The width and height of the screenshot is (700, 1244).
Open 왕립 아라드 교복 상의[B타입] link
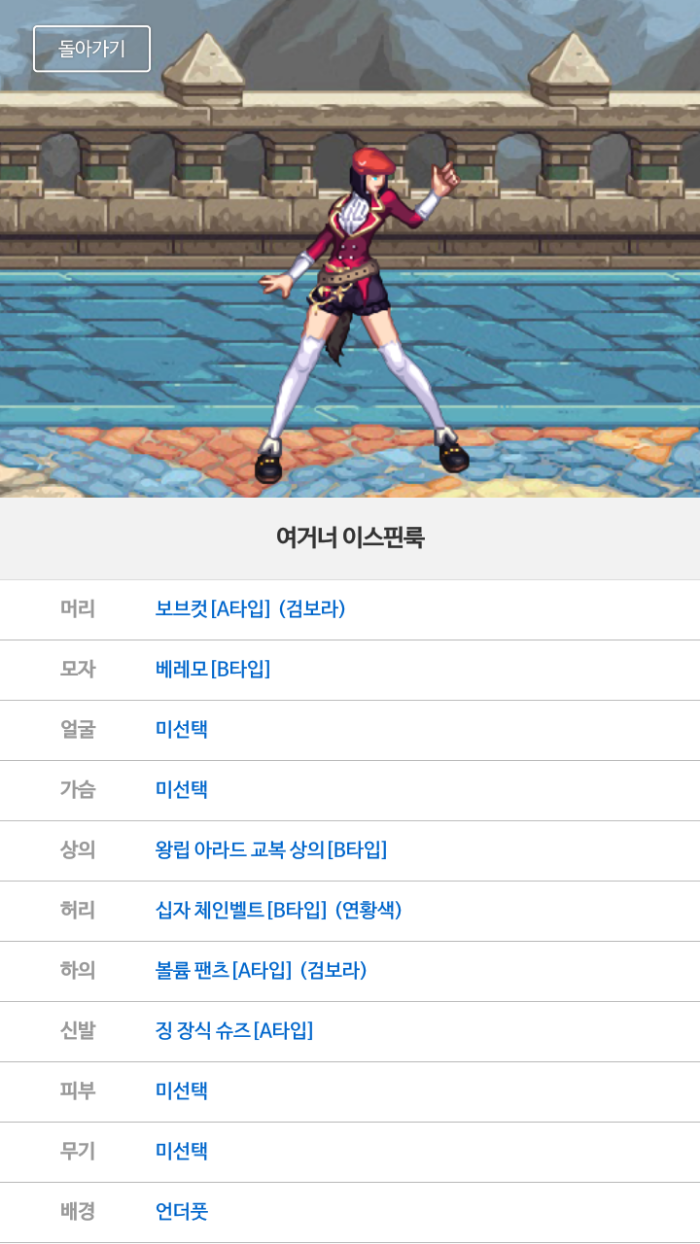pyautogui.click(x=270, y=850)
